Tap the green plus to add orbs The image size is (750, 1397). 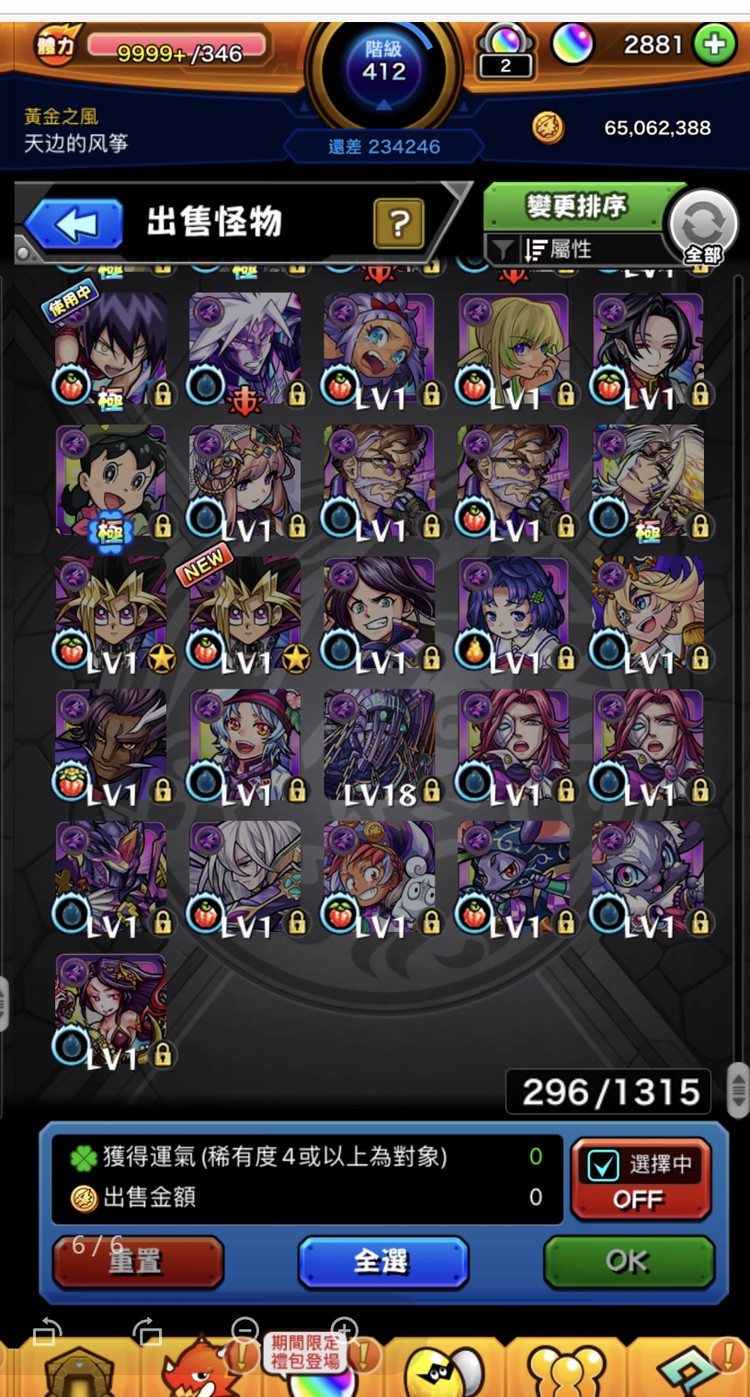click(x=714, y=45)
